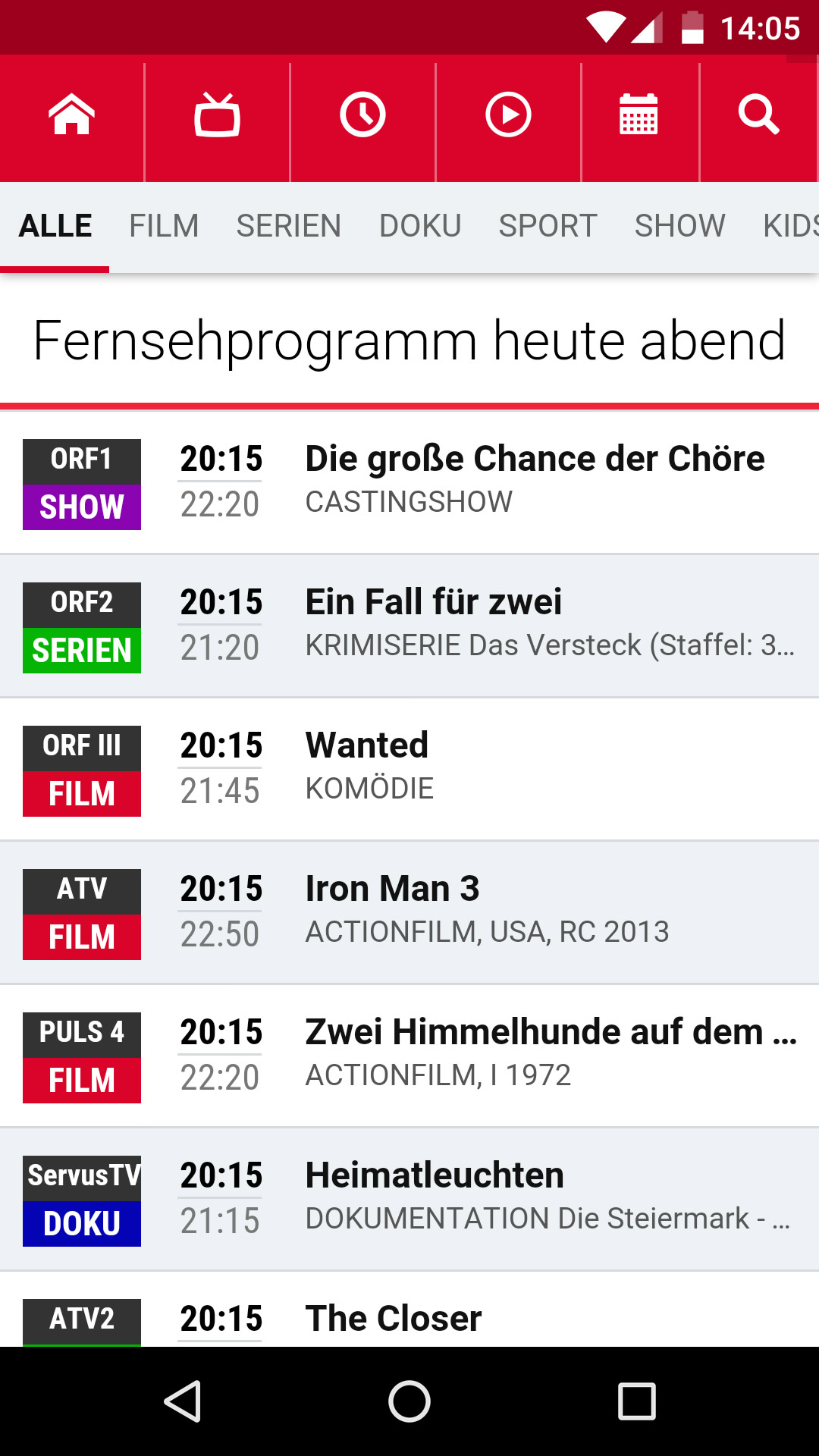Viewport: 819px width, 1456px height.
Task: Tap the system back button
Action: [182, 1401]
